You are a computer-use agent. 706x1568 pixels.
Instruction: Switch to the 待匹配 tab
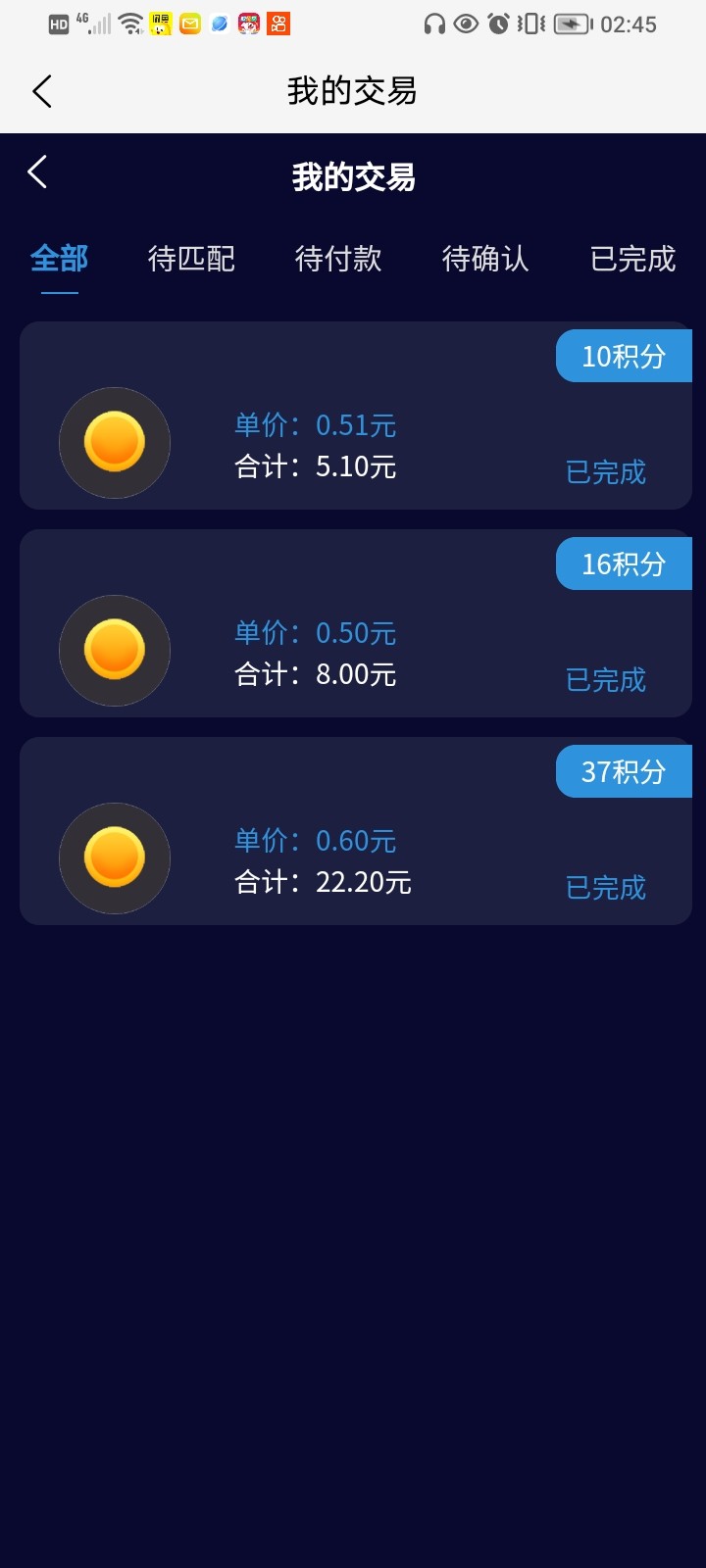click(x=191, y=259)
